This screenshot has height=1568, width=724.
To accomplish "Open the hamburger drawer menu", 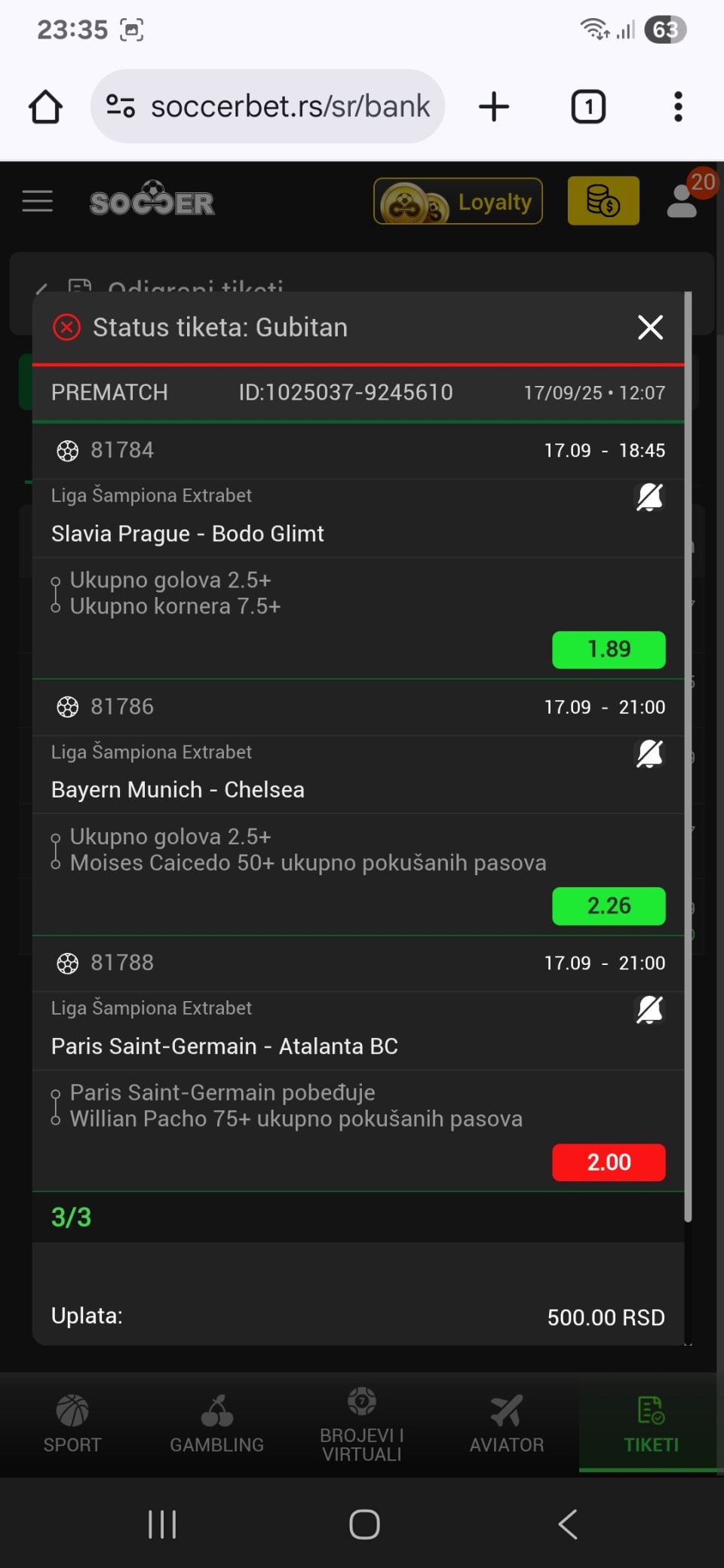I will pyautogui.click(x=38, y=201).
